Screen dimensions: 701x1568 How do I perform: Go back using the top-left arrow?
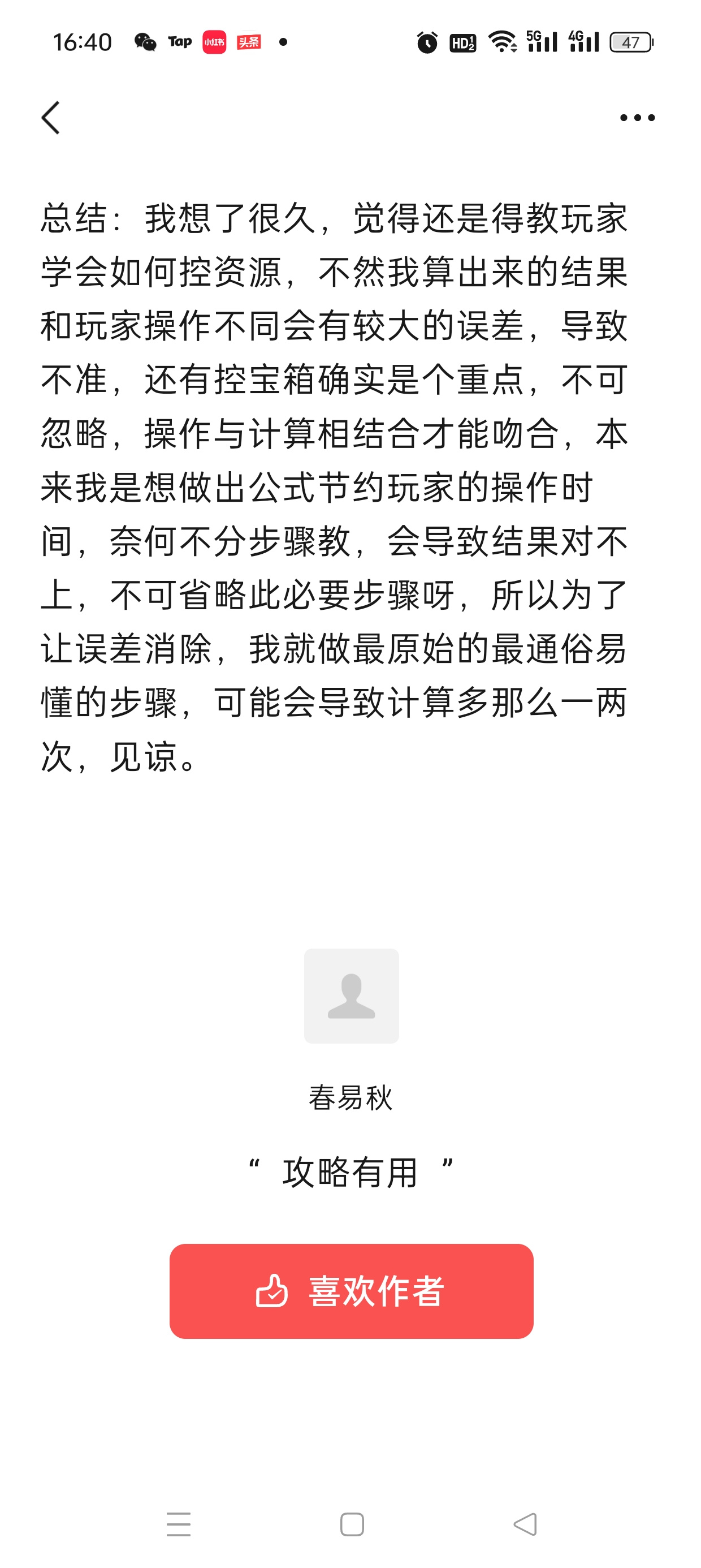tap(51, 118)
